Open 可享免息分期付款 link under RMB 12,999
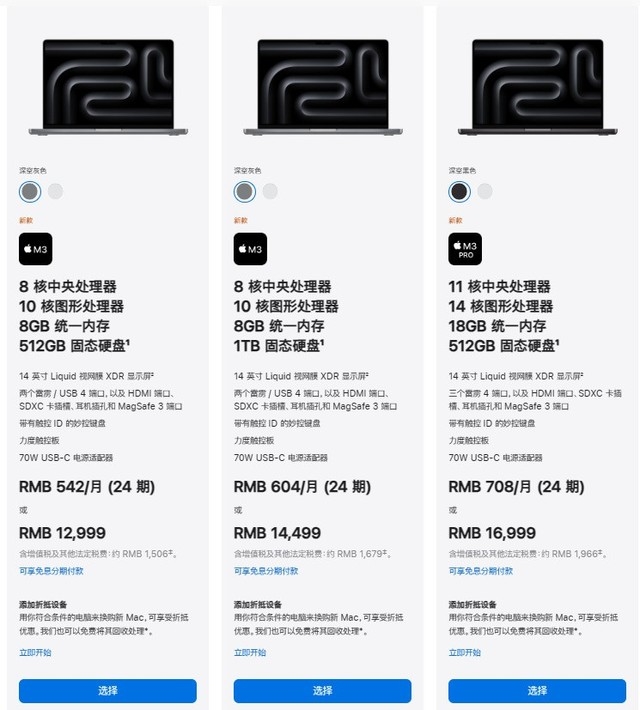Viewport: 640px width, 710px height. coord(51,571)
